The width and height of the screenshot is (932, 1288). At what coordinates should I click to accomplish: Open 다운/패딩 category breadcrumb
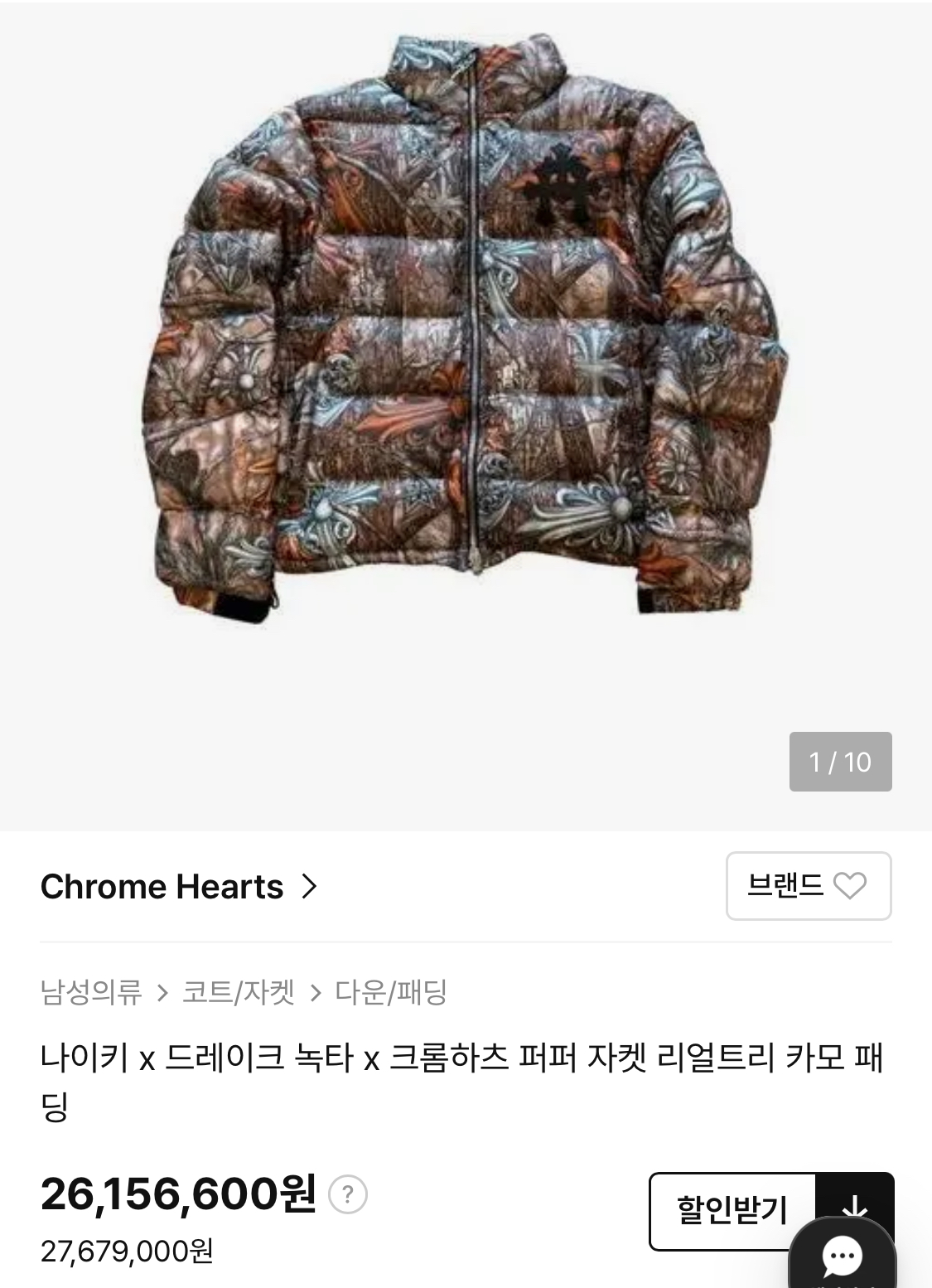(391, 992)
